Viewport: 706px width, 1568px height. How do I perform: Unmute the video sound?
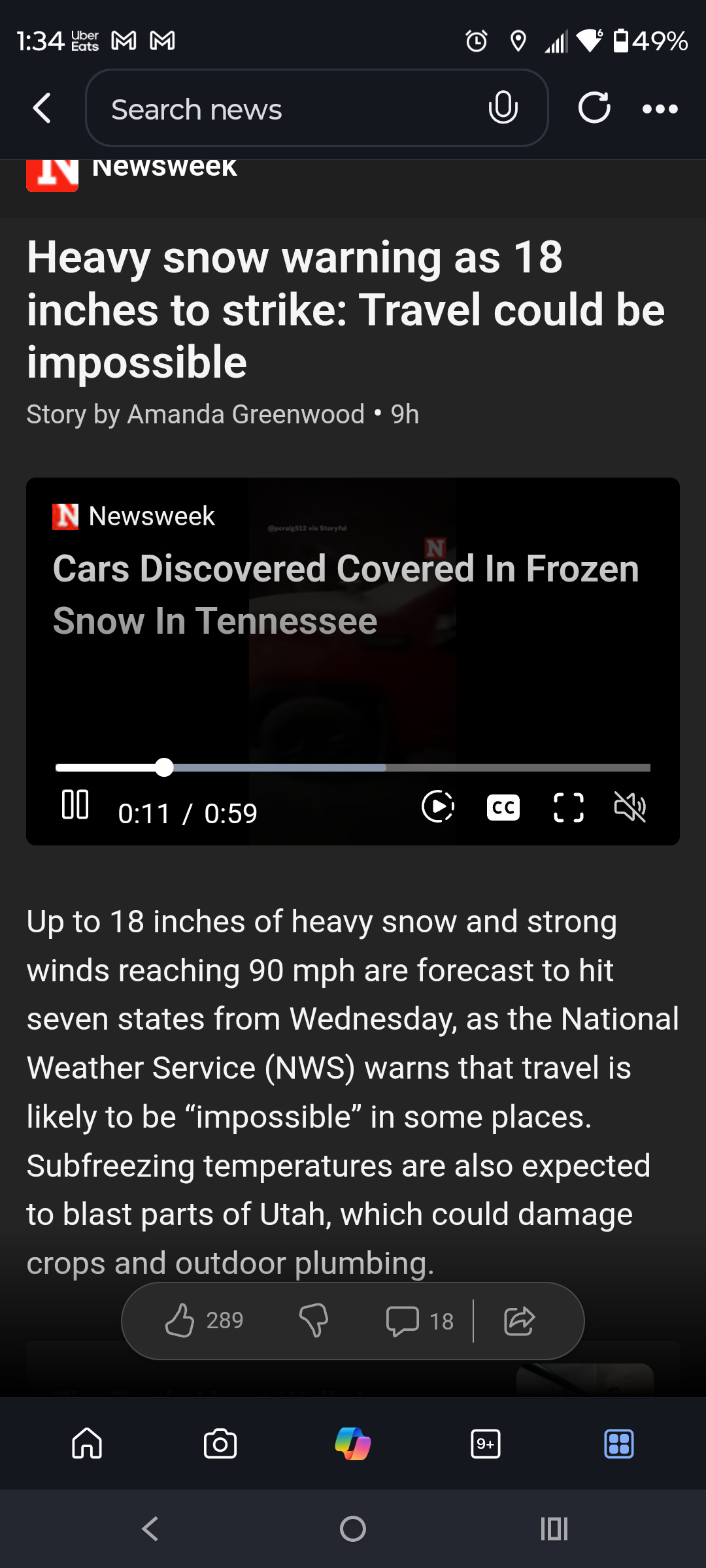coord(630,808)
